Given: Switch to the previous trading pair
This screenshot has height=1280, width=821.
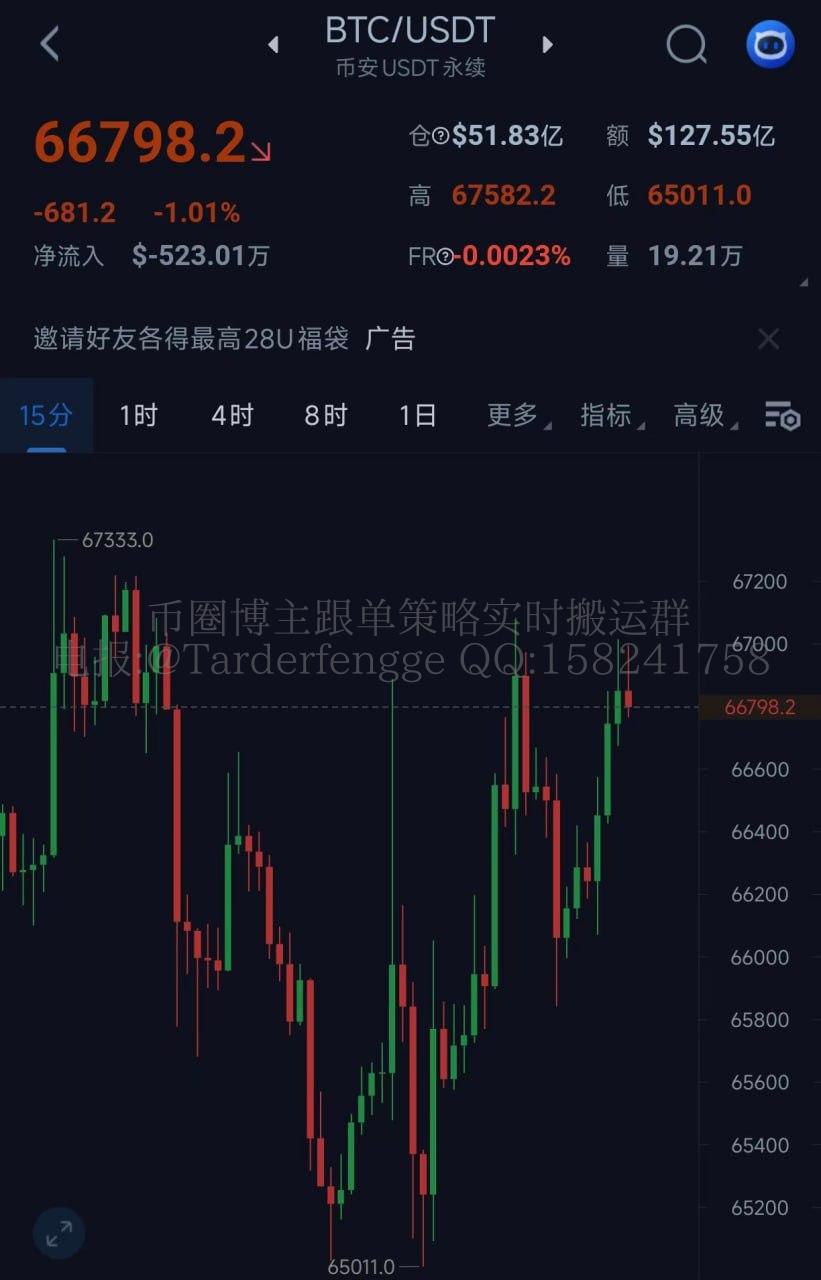Looking at the screenshot, I should 273,44.
